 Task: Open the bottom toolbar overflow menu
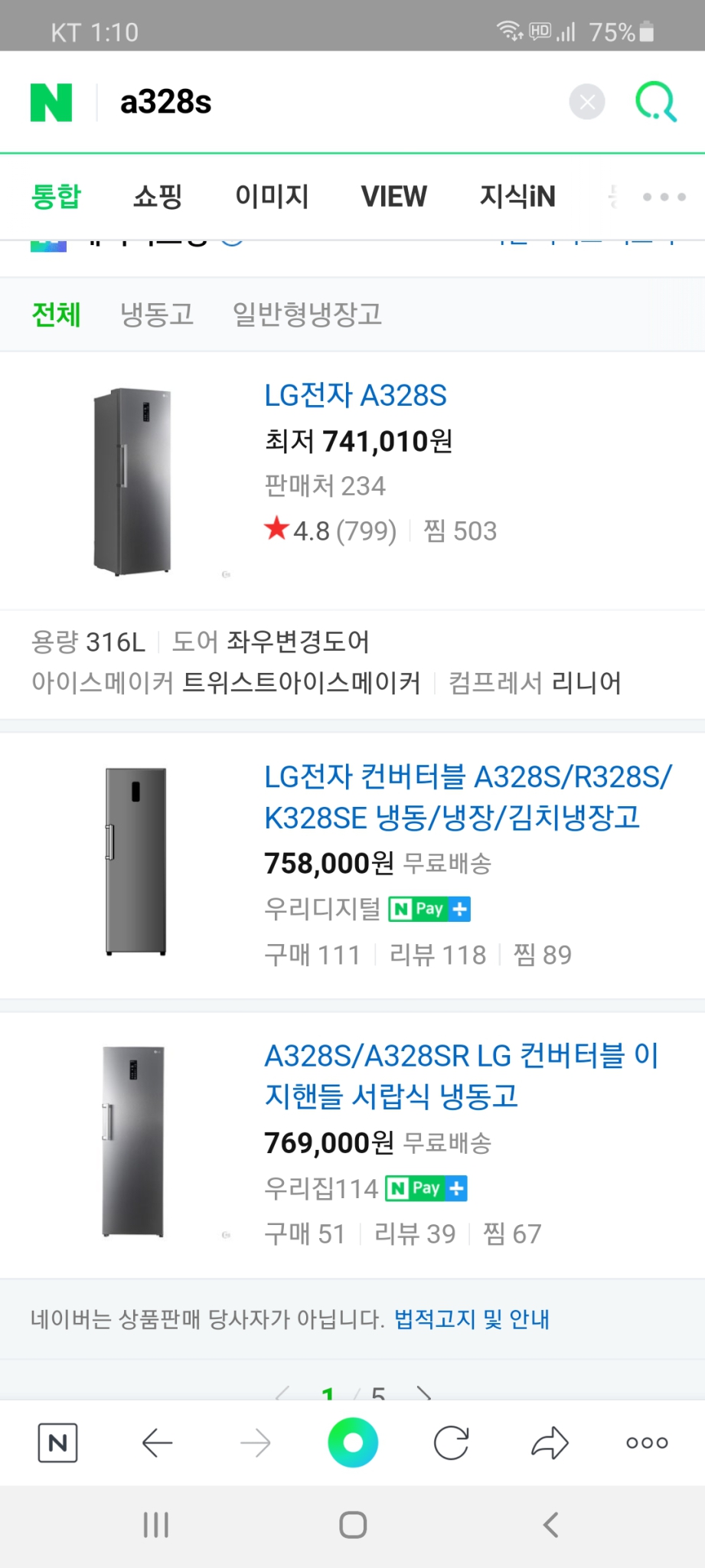click(x=645, y=1442)
